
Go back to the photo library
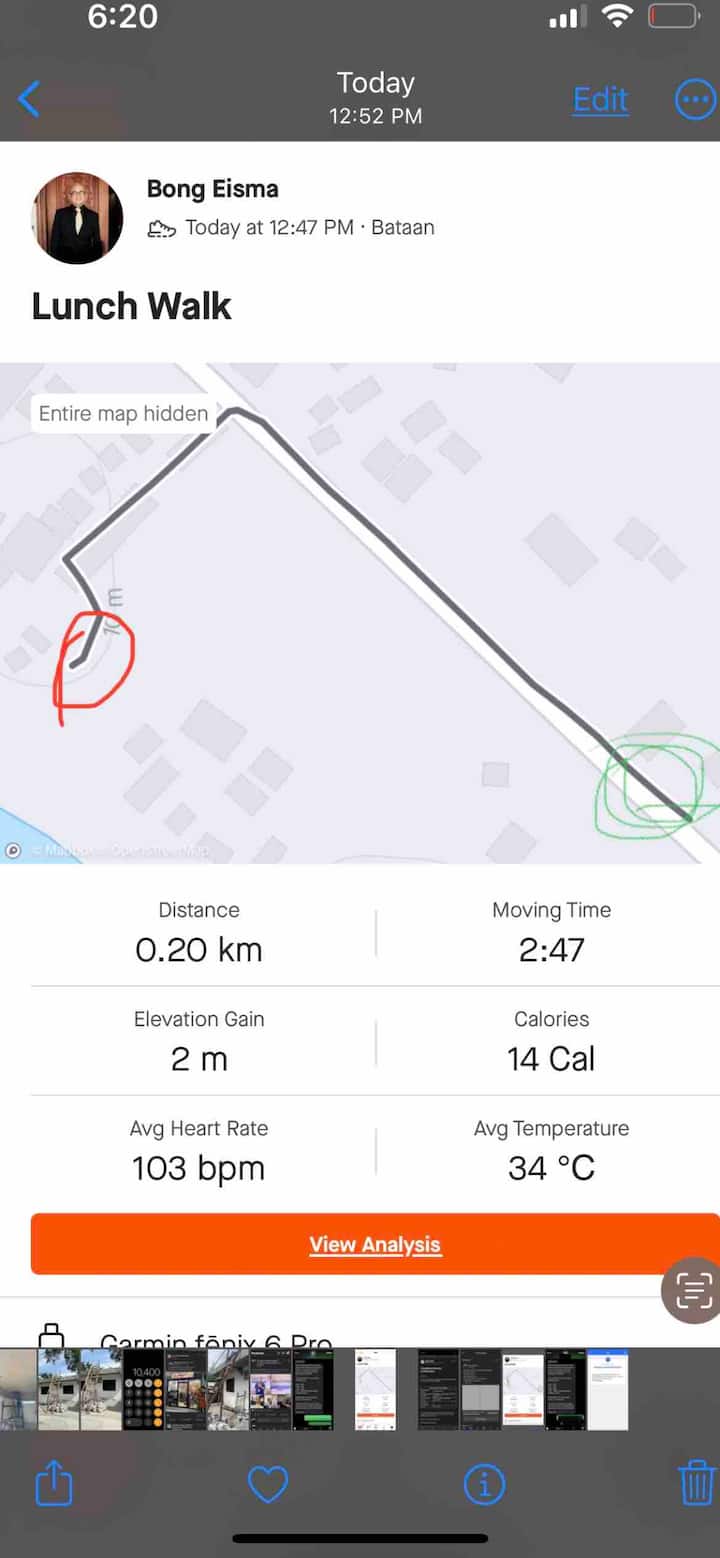pyautogui.click(x=30, y=99)
